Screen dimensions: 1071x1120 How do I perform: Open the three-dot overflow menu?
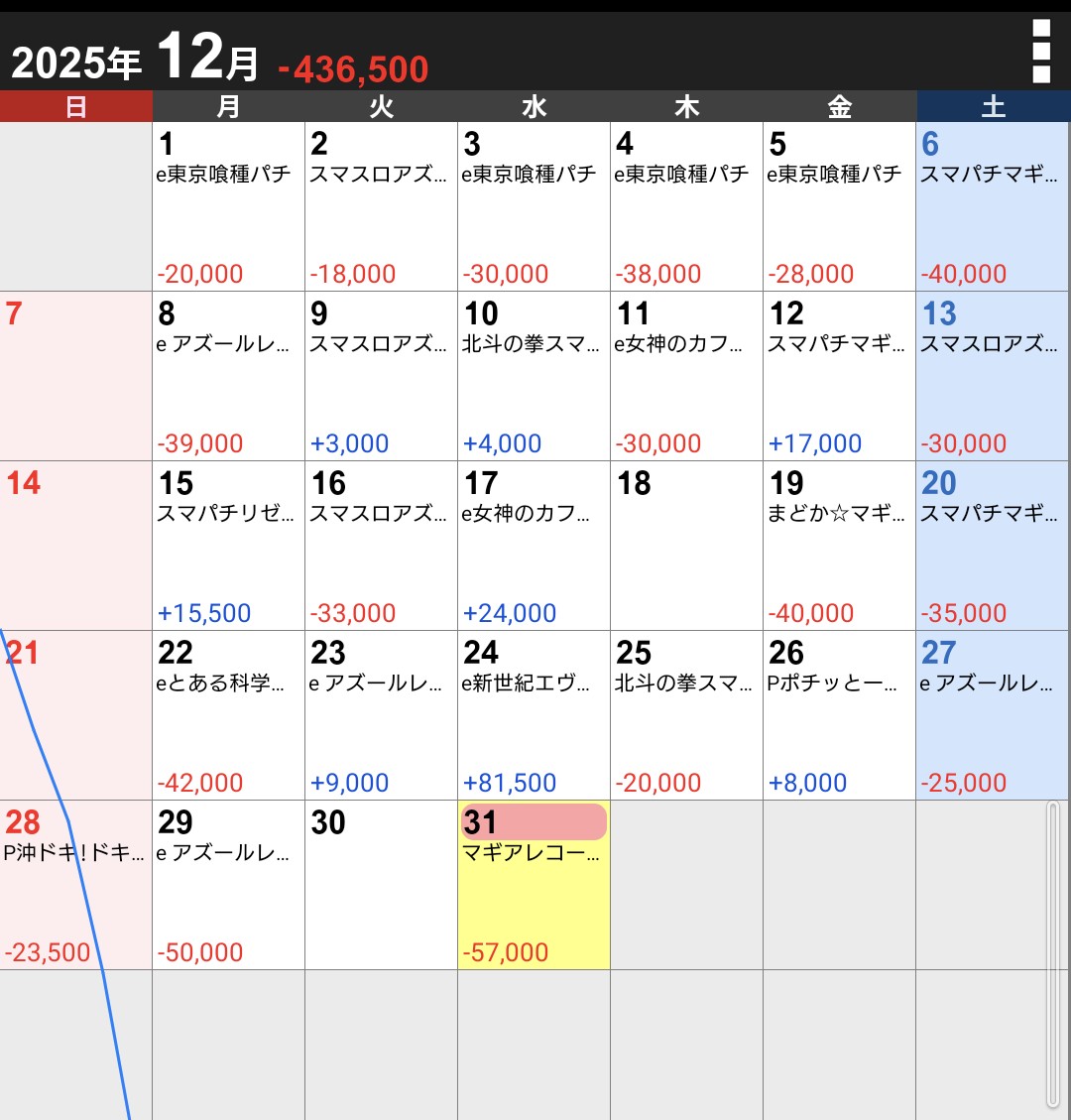coord(1040,52)
